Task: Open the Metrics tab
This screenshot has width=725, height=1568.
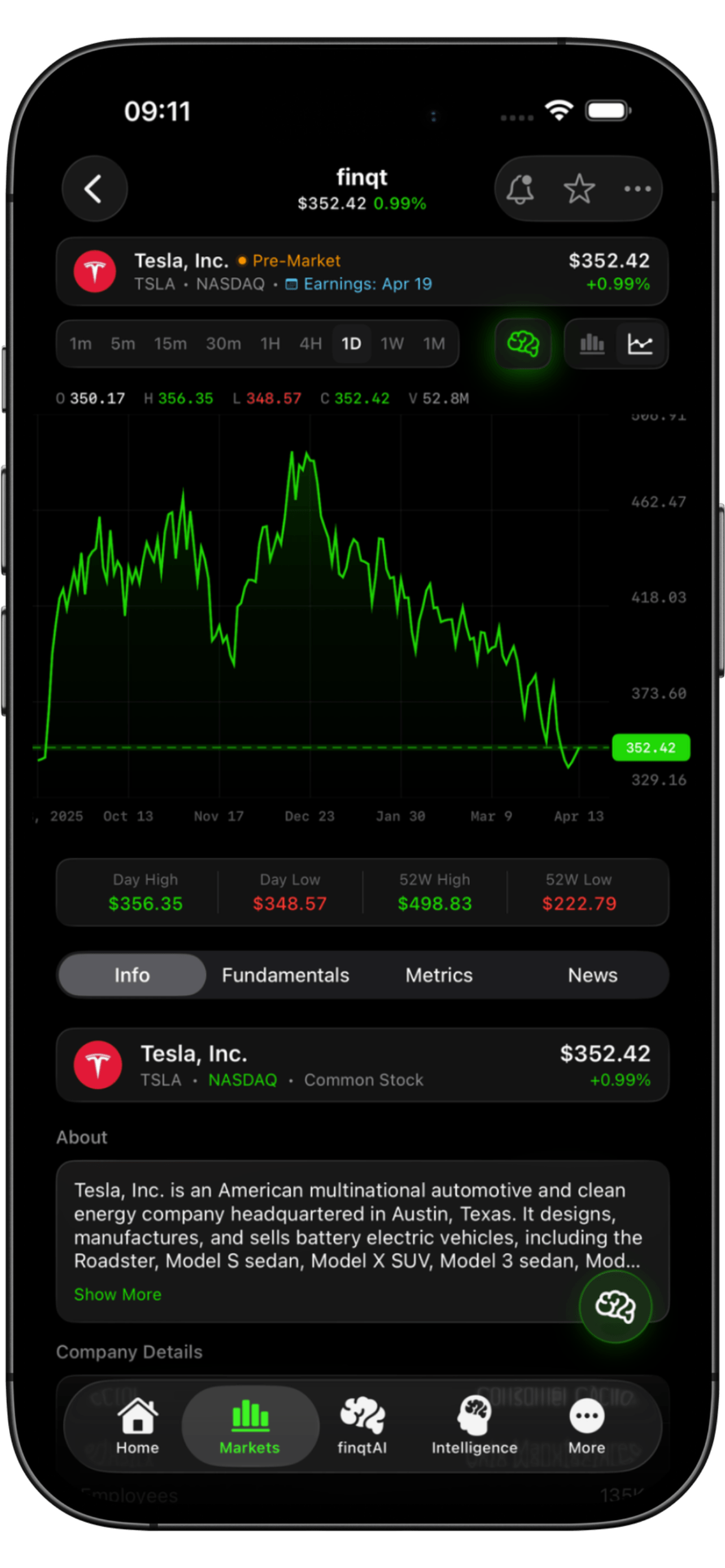Action: pyautogui.click(x=439, y=975)
